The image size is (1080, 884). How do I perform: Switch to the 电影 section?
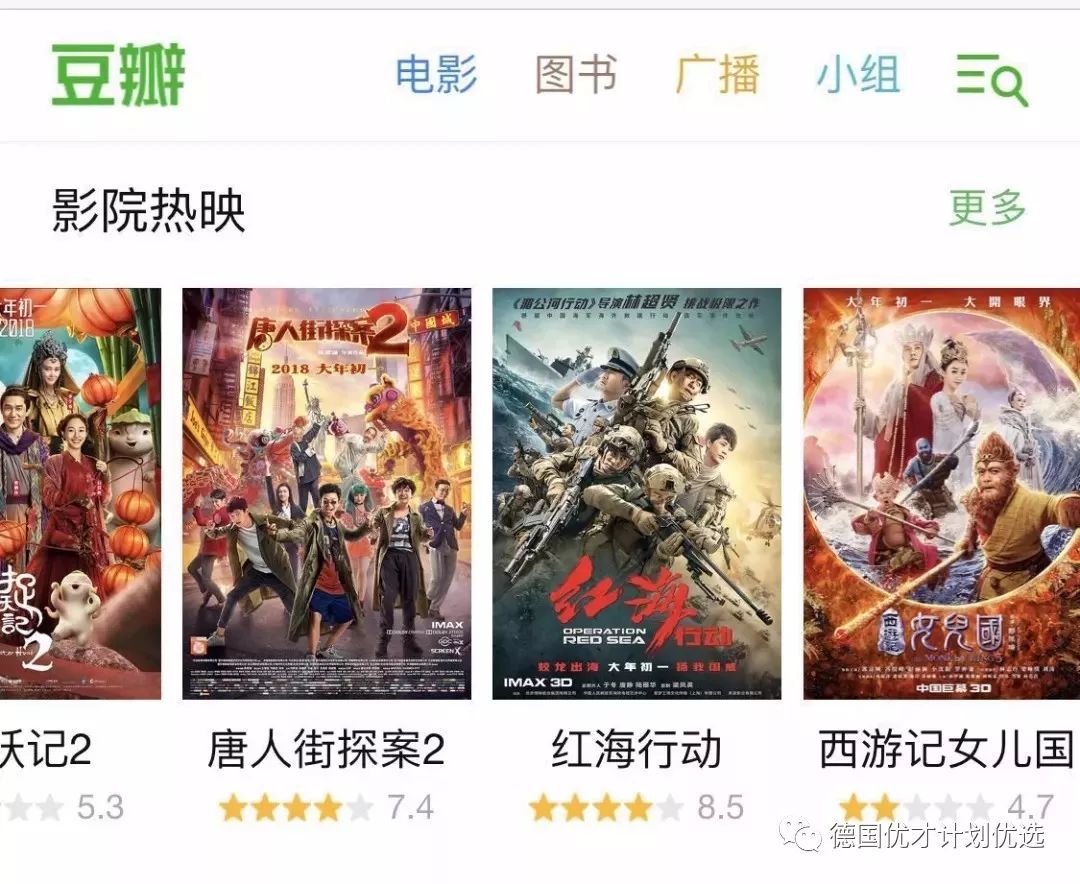point(436,75)
